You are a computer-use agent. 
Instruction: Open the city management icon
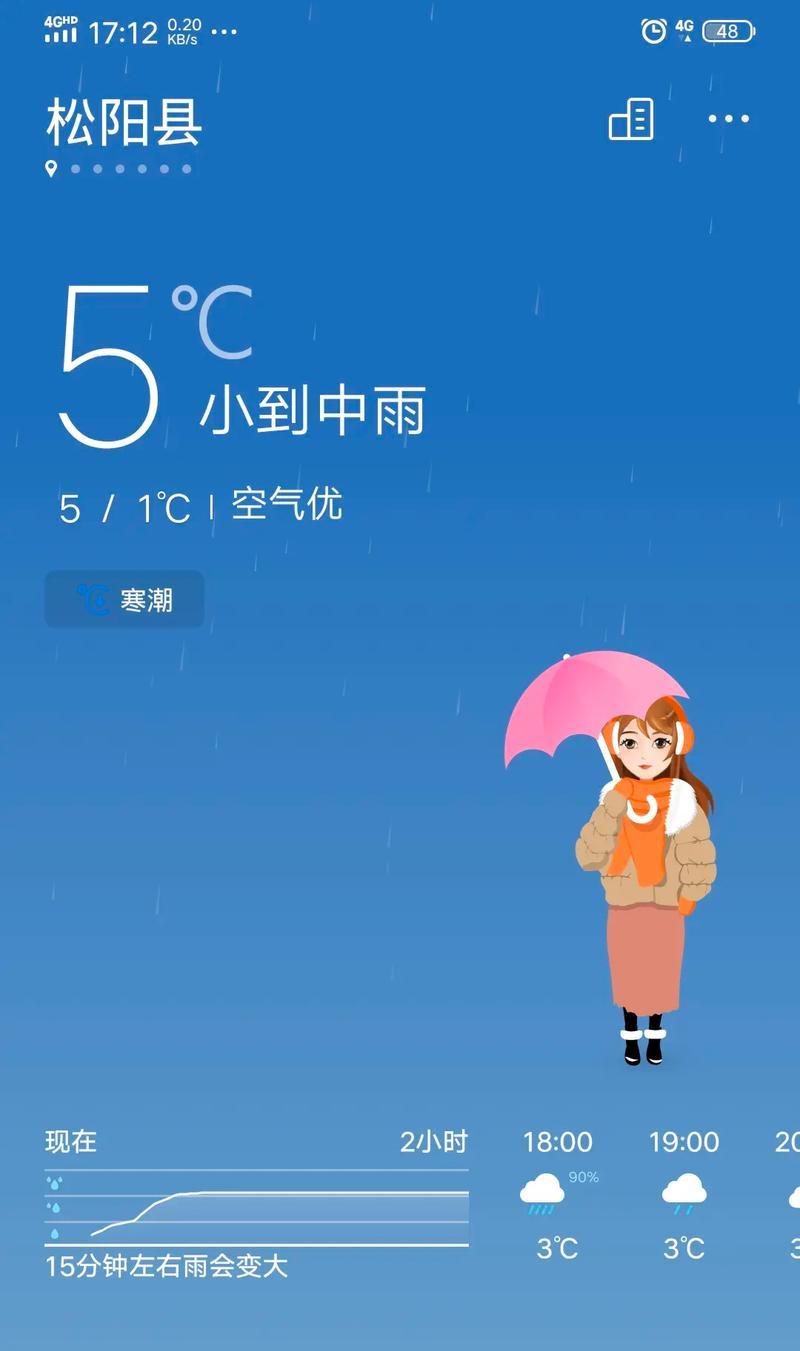pos(631,119)
